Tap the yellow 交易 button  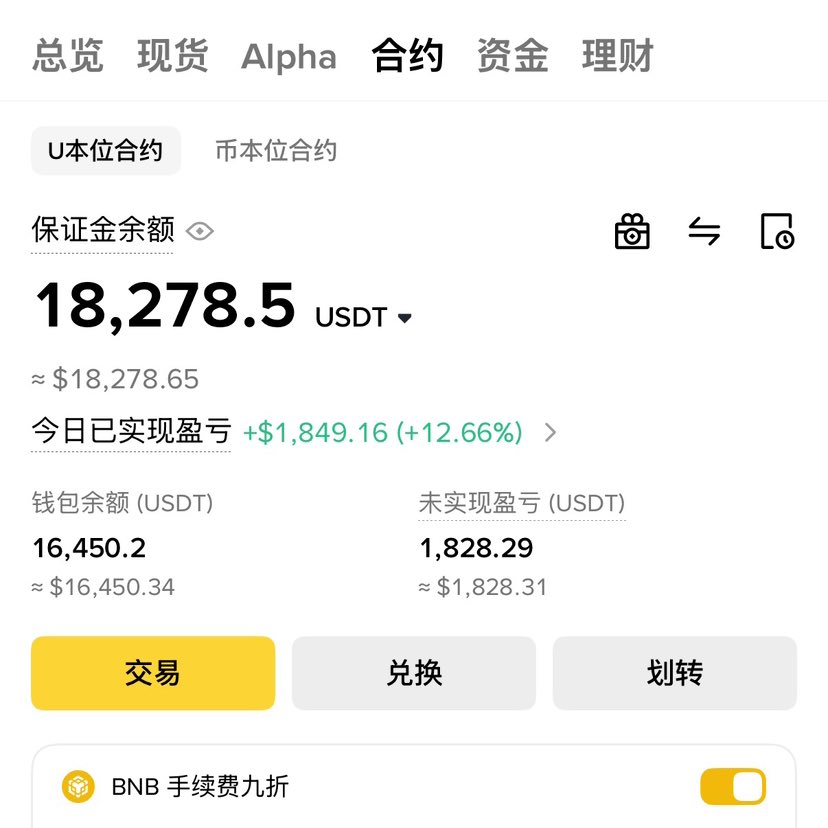[153, 673]
